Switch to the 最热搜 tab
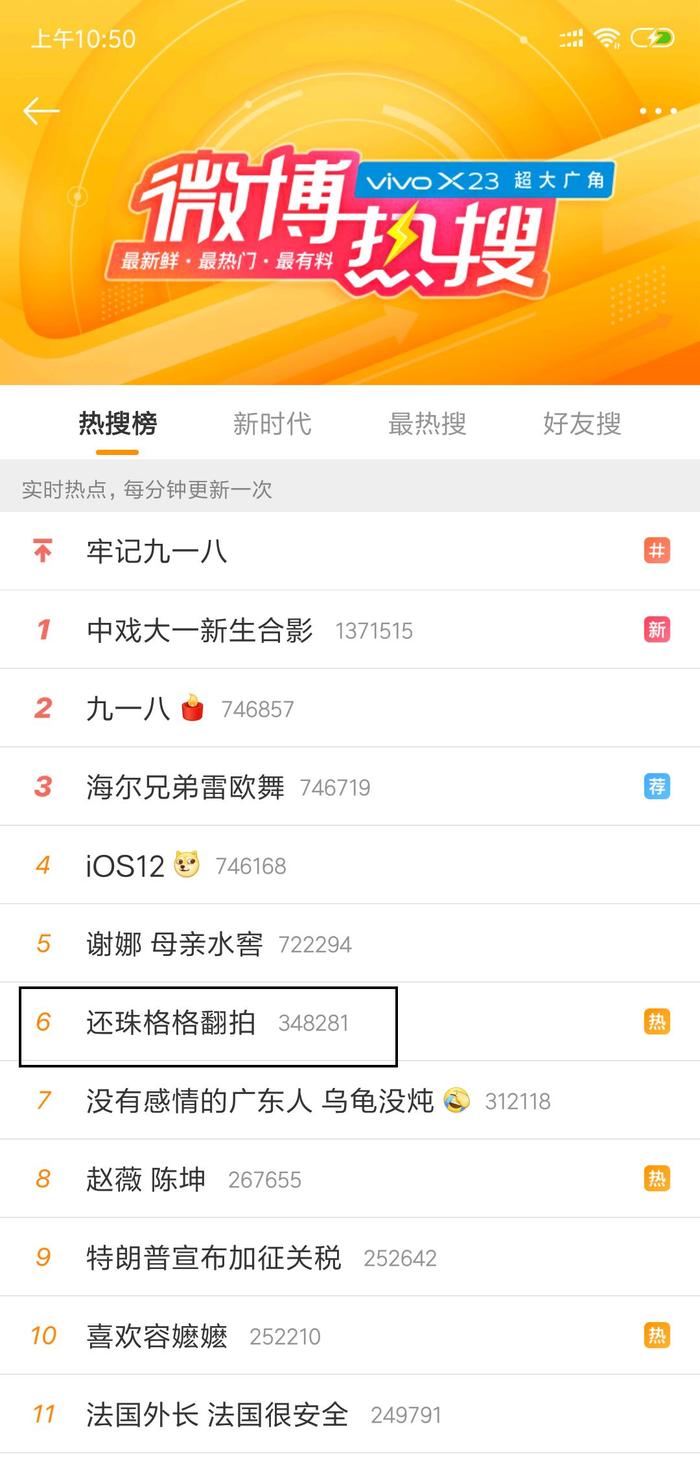 pyautogui.click(x=427, y=424)
